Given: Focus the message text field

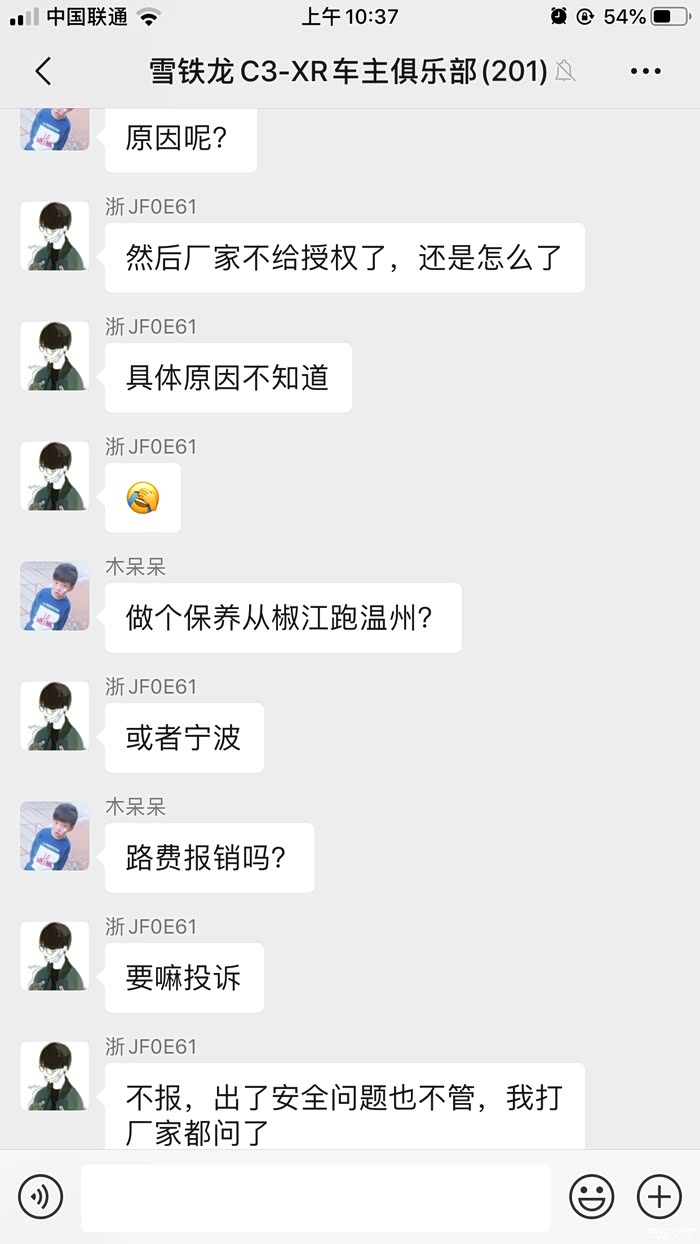Looking at the screenshot, I should pos(315,1197).
